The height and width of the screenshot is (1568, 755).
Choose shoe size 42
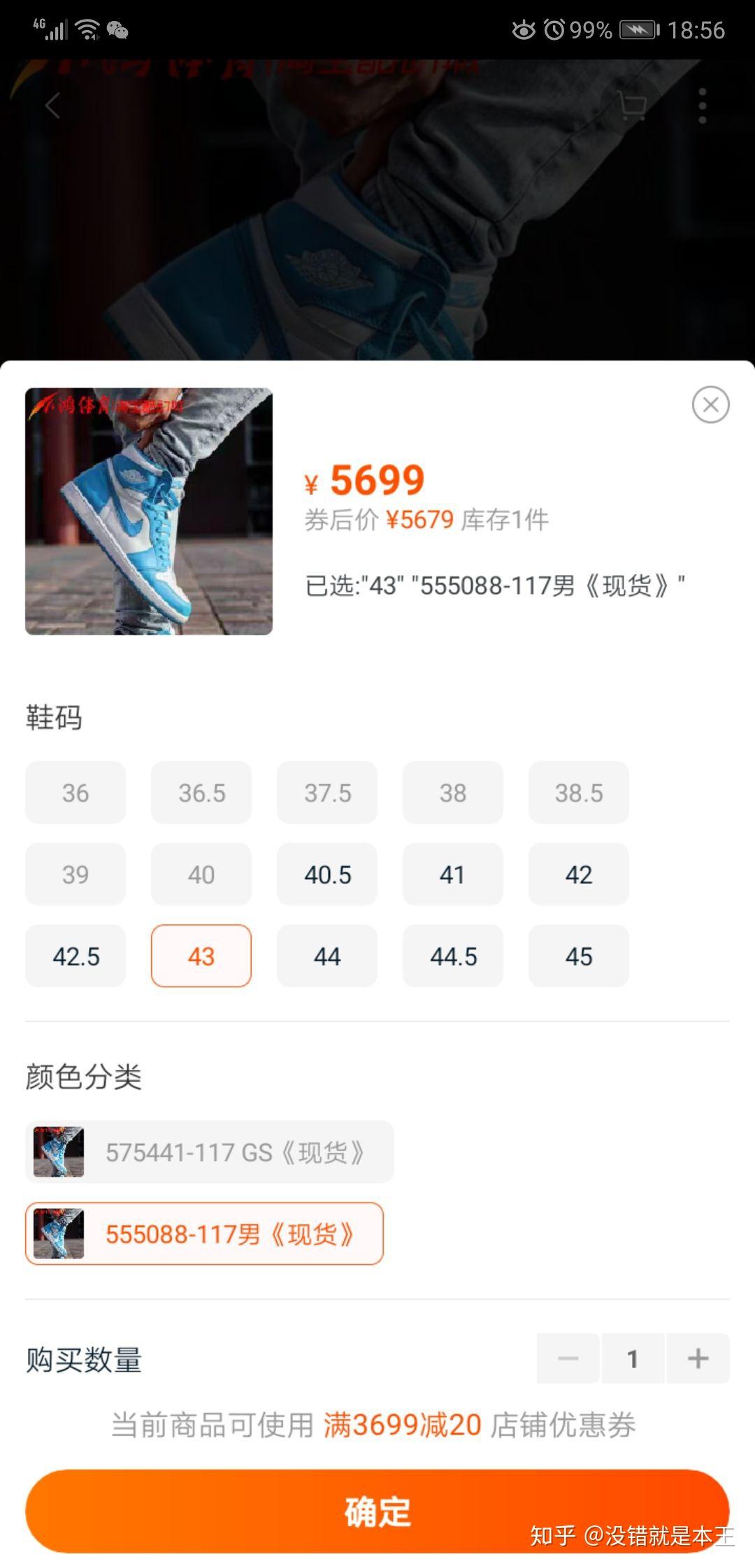[578, 874]
